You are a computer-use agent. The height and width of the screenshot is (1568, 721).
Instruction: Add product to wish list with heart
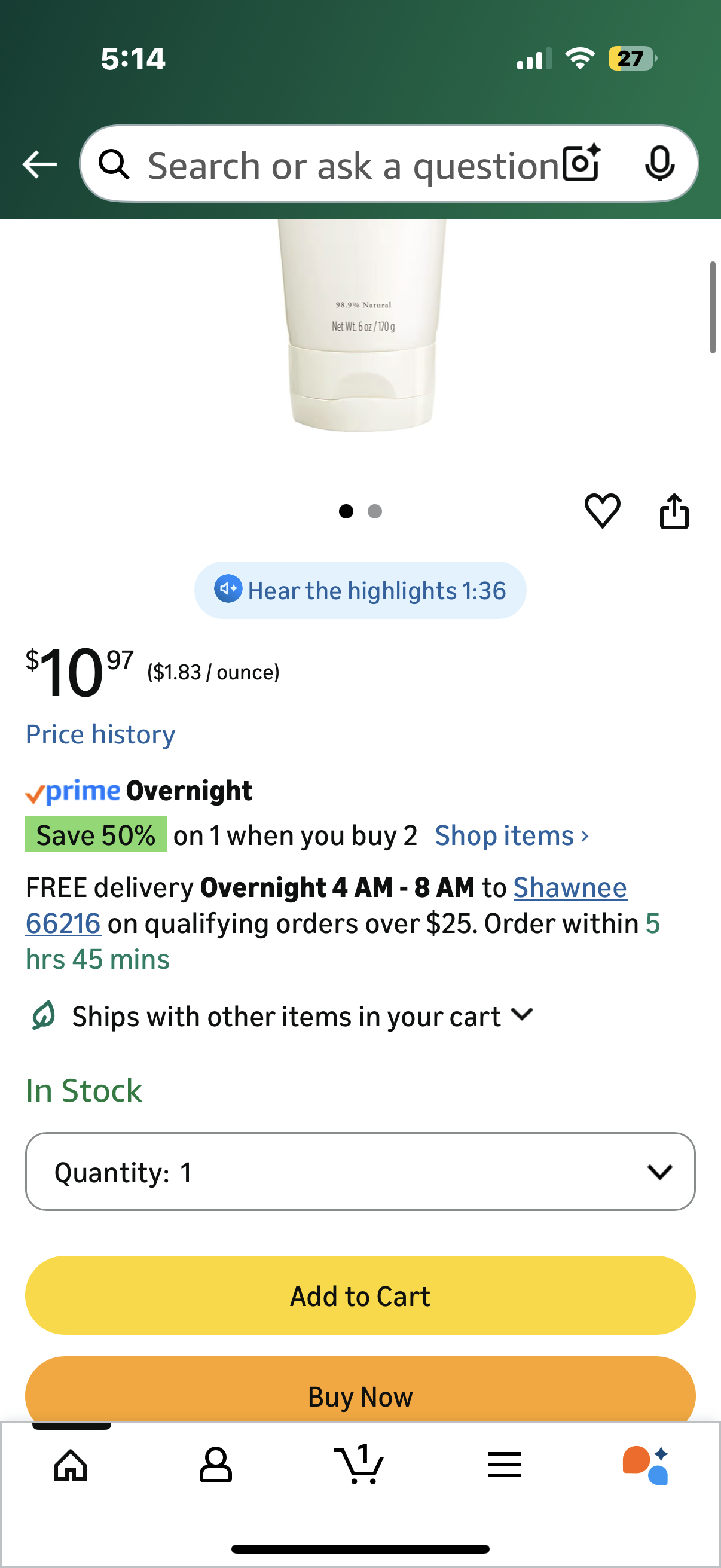click(x=602, y=511)
